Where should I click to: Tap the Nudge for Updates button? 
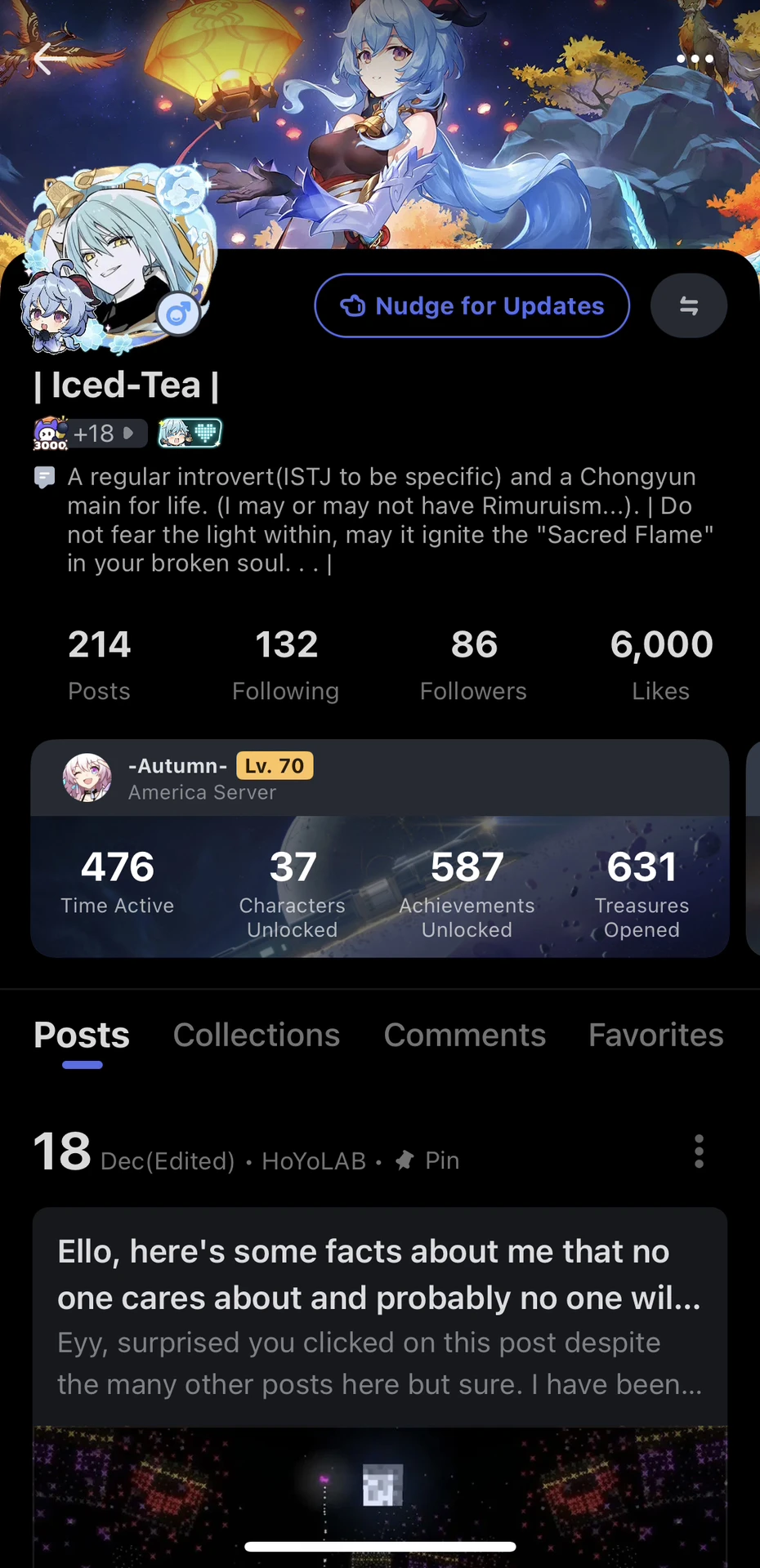coord(472,305)
